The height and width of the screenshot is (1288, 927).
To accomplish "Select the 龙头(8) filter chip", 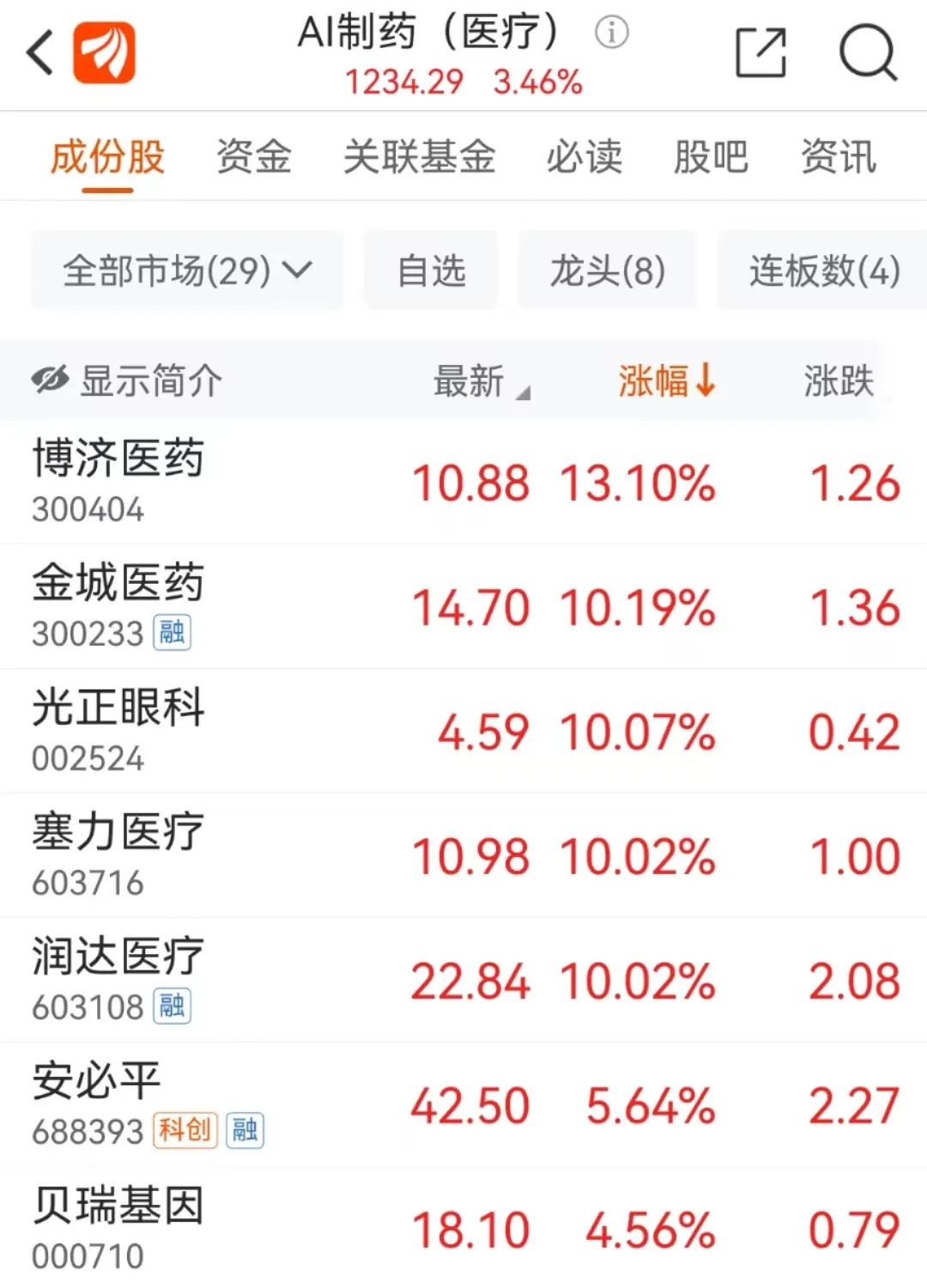I will pyautogui.click(x=607, y=271).
